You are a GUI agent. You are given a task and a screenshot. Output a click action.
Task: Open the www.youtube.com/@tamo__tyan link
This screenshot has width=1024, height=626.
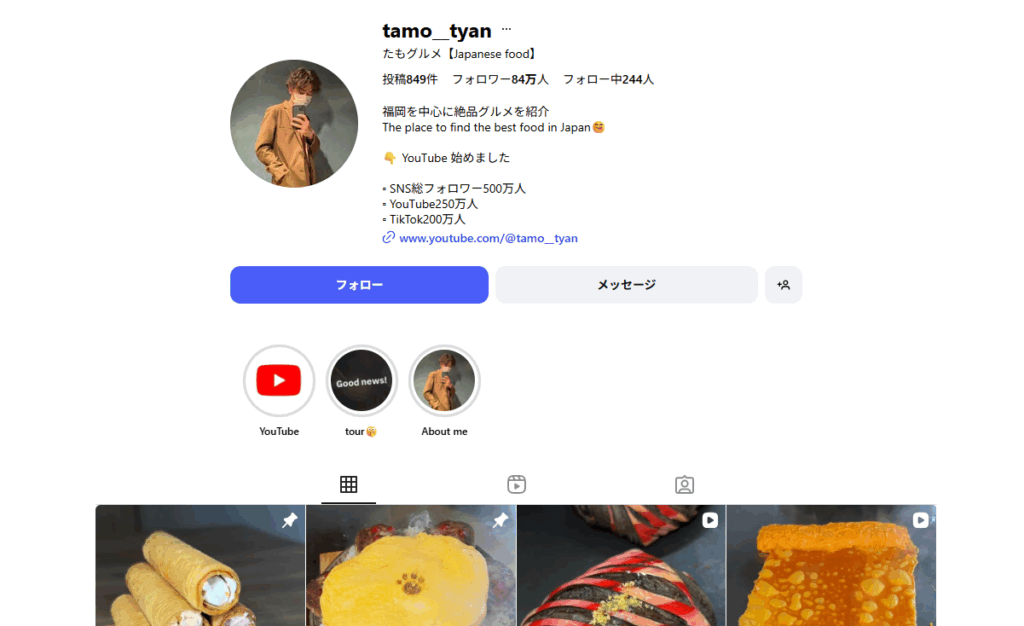click(x=488, y=239)
